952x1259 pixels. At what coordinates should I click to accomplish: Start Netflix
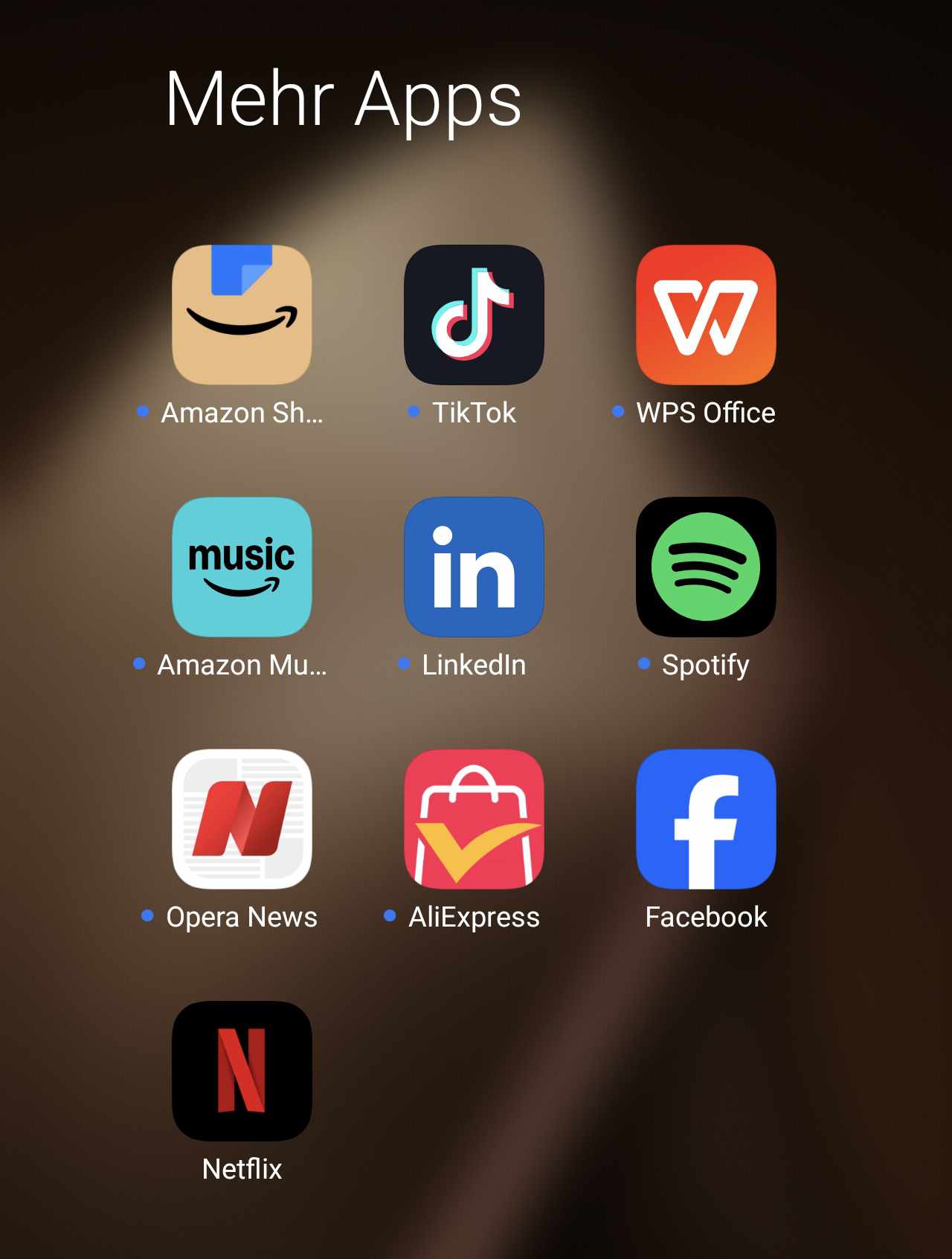click(242, 1071)
